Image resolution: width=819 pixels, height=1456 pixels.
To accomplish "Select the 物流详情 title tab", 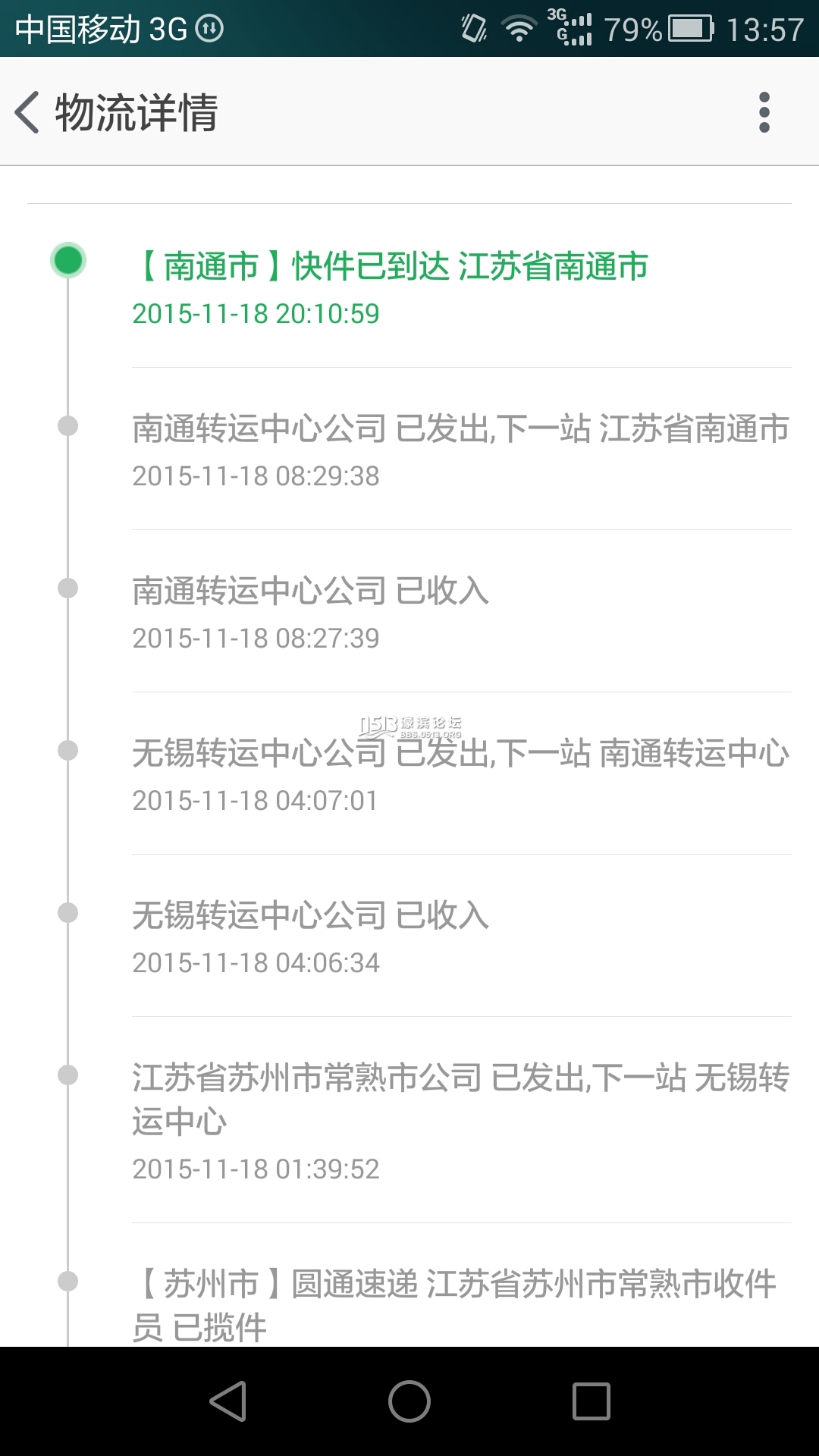I will pos(135,112).
